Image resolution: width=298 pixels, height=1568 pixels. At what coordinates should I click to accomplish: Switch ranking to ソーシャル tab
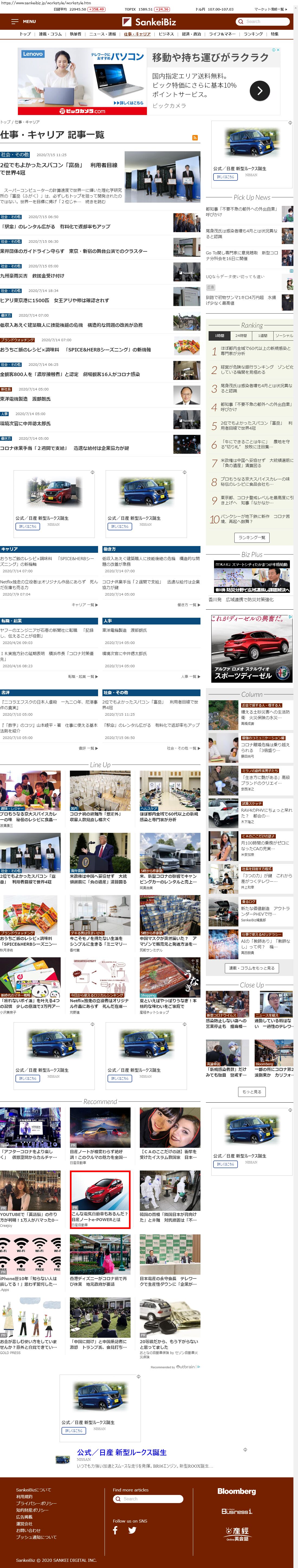coord(283,336)
